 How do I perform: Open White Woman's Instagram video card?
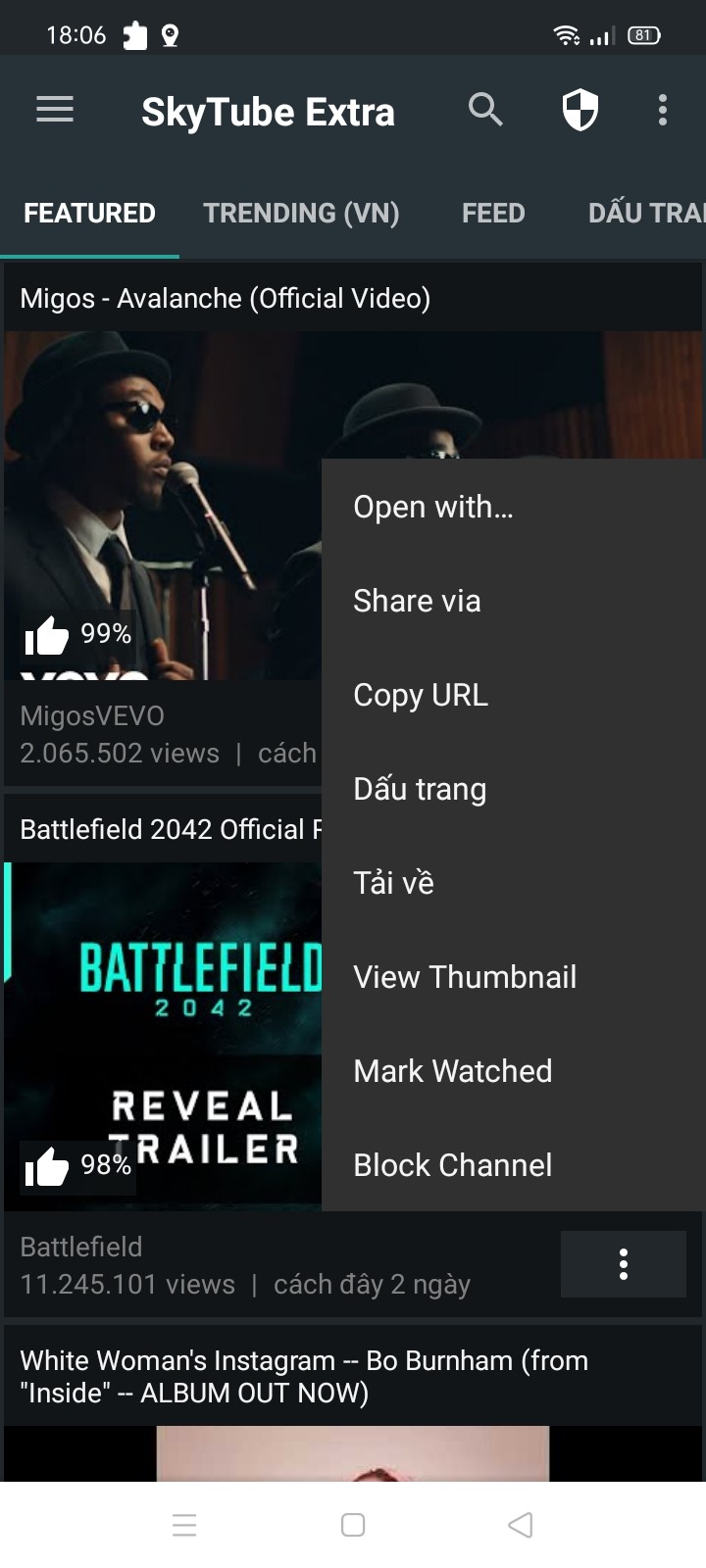[x=304, y=1376]
